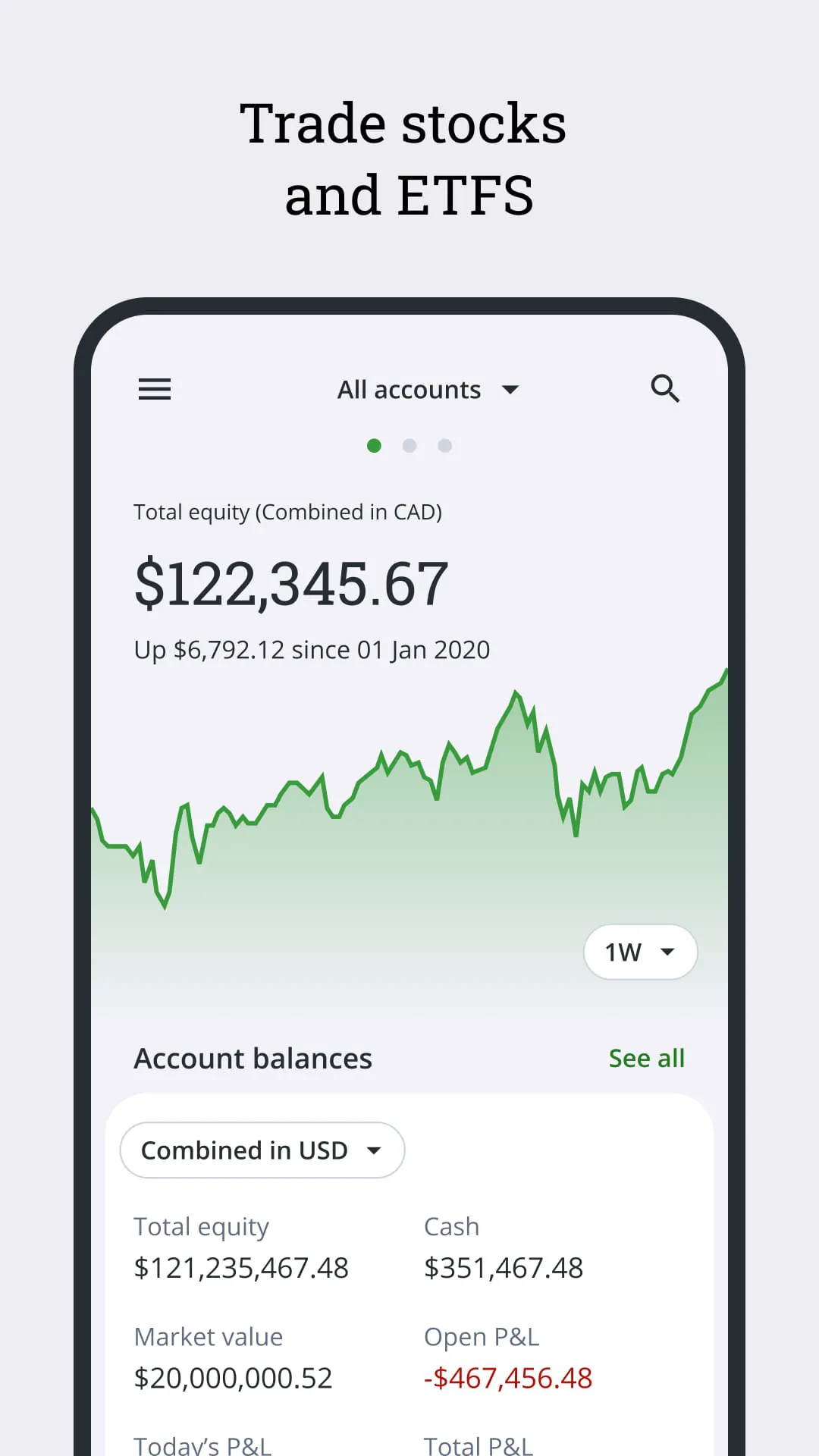819x1456 pixels.
Task: Switch the carousel to the middle slide
Action: 409,446
